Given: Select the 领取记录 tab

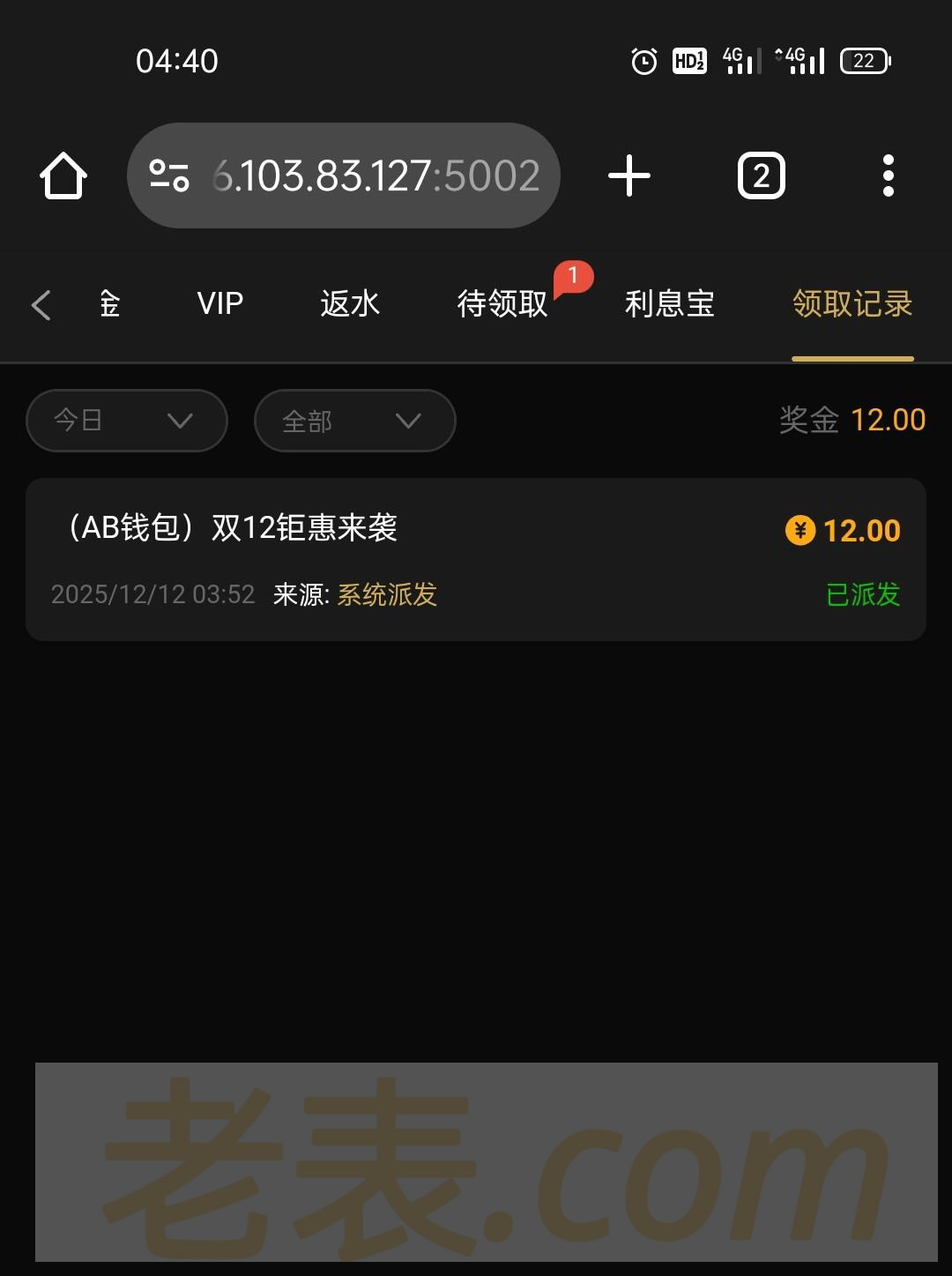Looking at the screenshot, I should point(852,304).
